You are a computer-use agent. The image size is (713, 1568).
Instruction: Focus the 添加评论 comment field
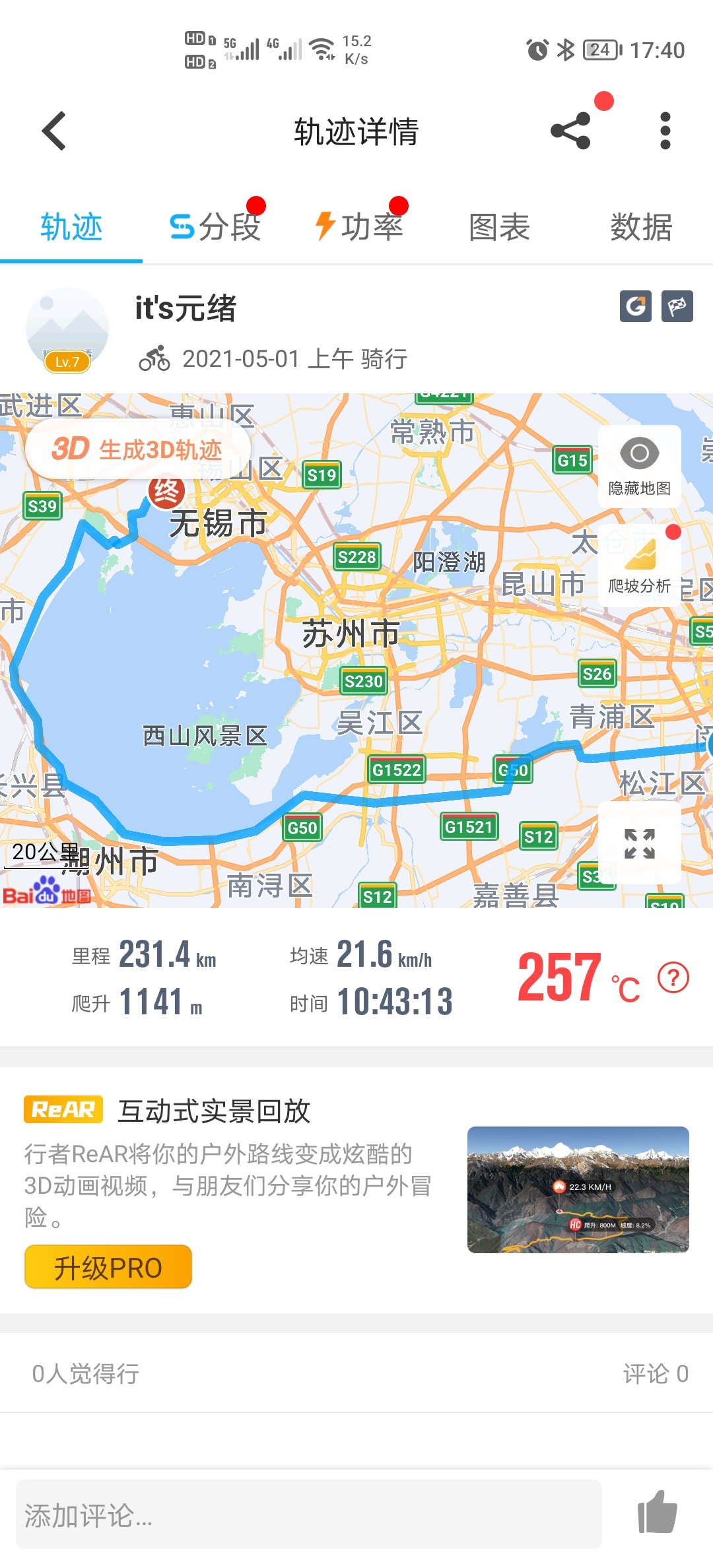click(x=308, y=1514)
